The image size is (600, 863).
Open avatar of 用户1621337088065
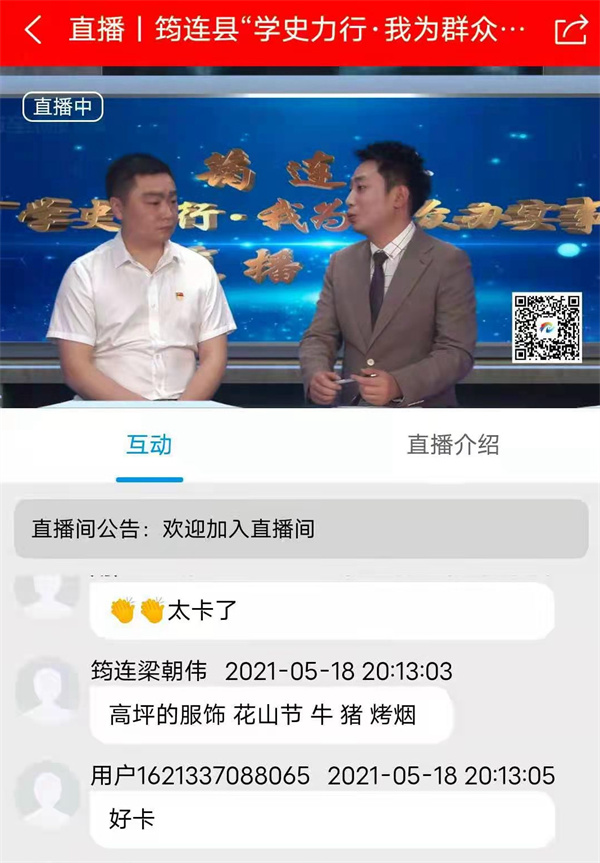click(48, 794)
